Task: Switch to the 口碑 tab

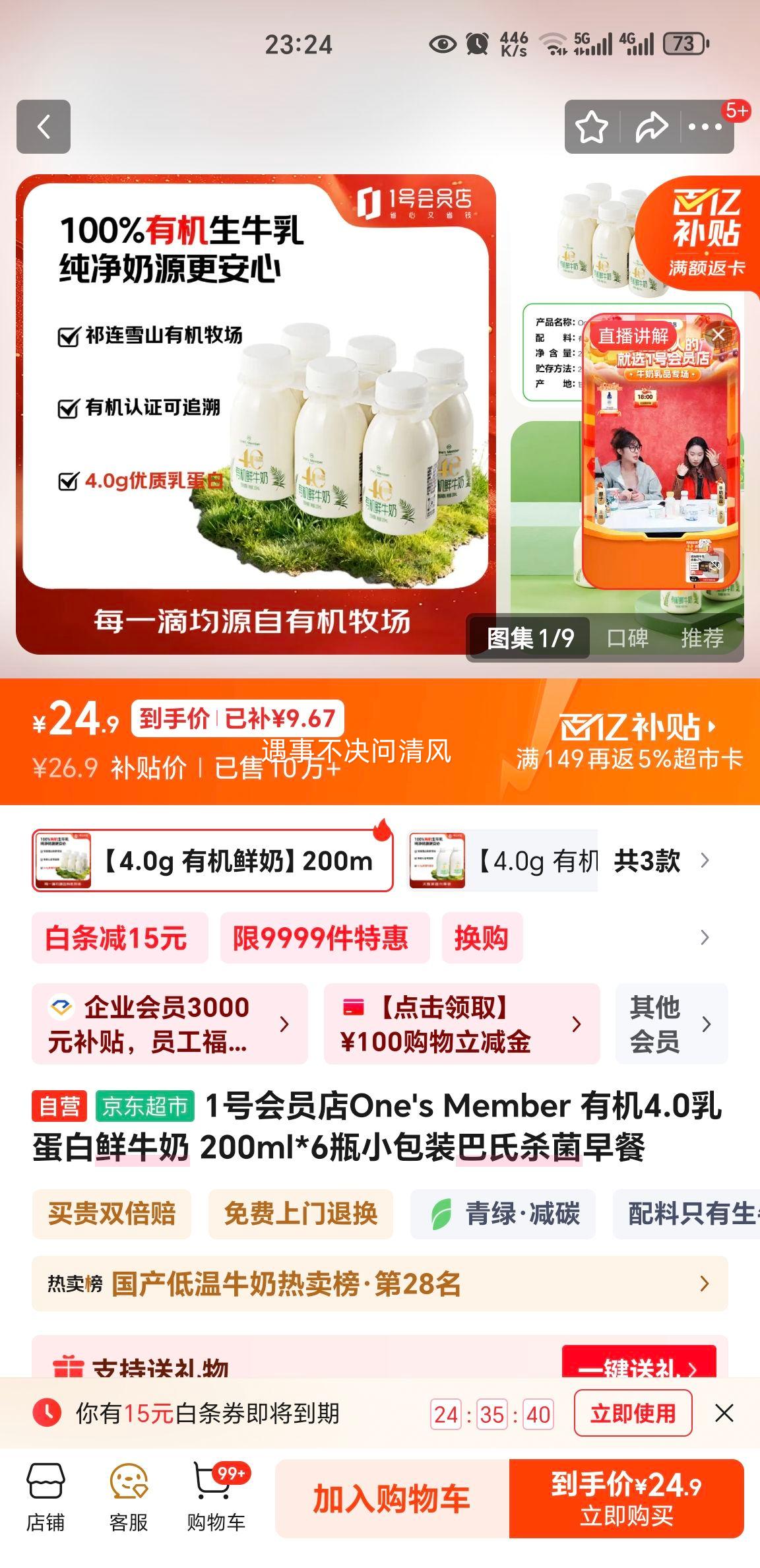Action: tap(629, 638)
